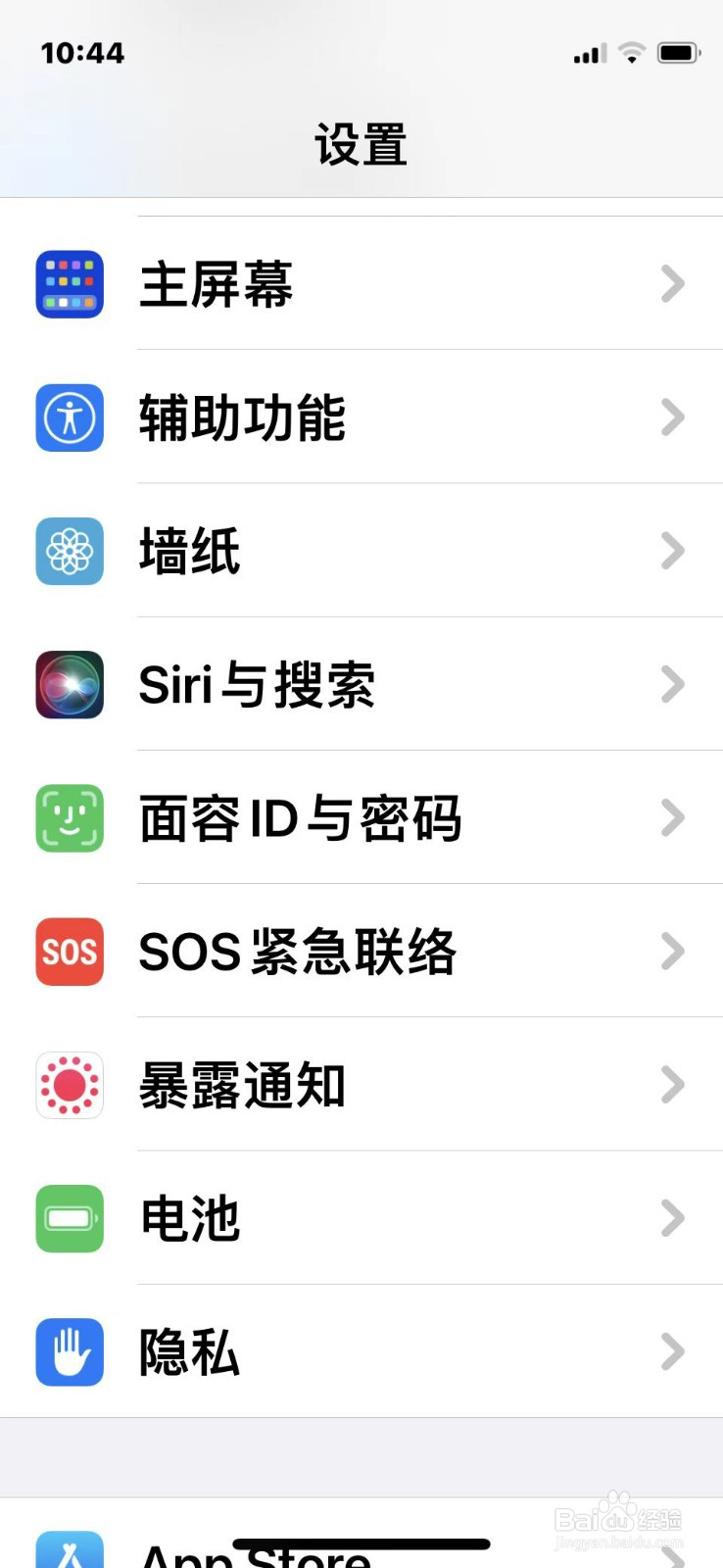Screen dimensions: 723x1568
Task: Tap the 电池 settings row
Action: pyautogui.click(x=361, y=1219)
